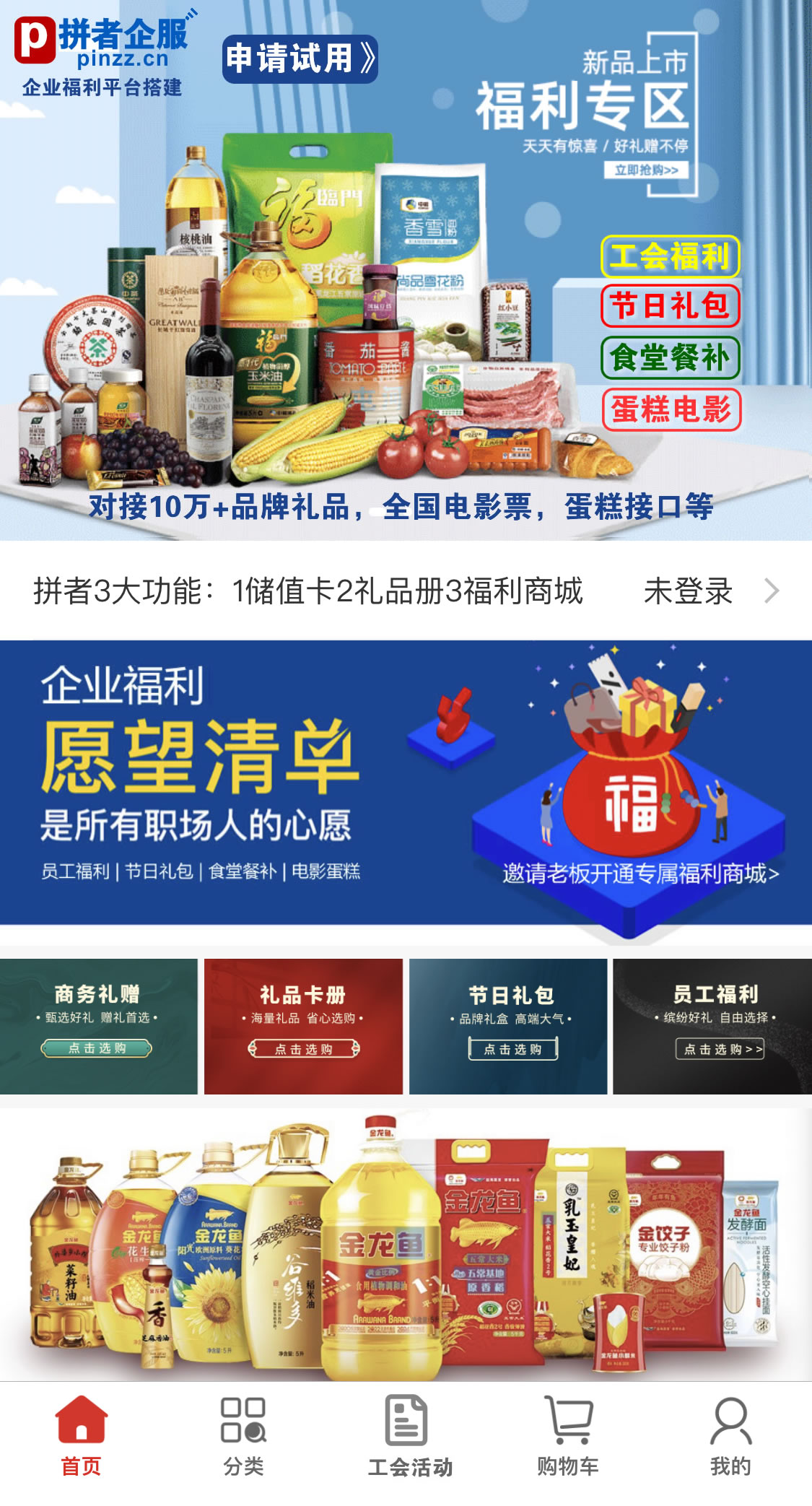Switch to the 分类 tab

243,1436
